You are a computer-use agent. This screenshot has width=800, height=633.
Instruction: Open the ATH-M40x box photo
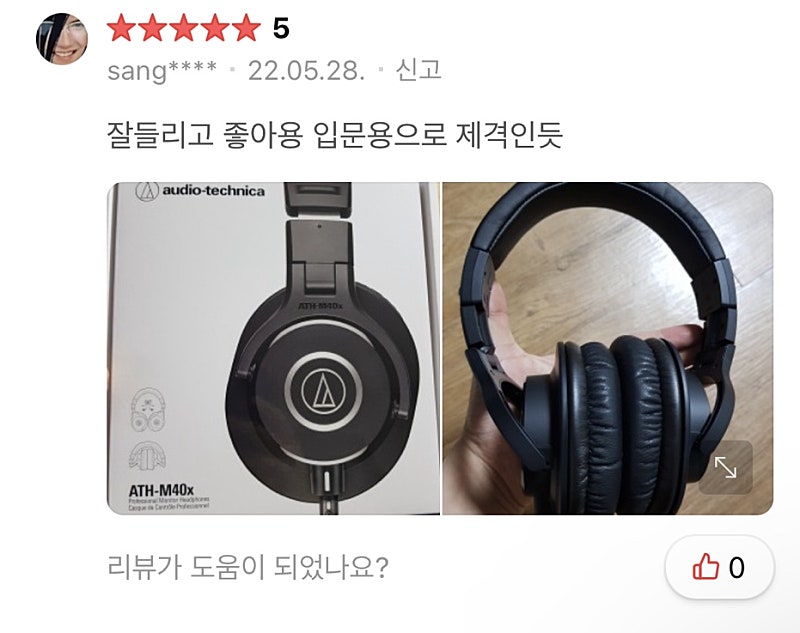click(x=273, y=348)
